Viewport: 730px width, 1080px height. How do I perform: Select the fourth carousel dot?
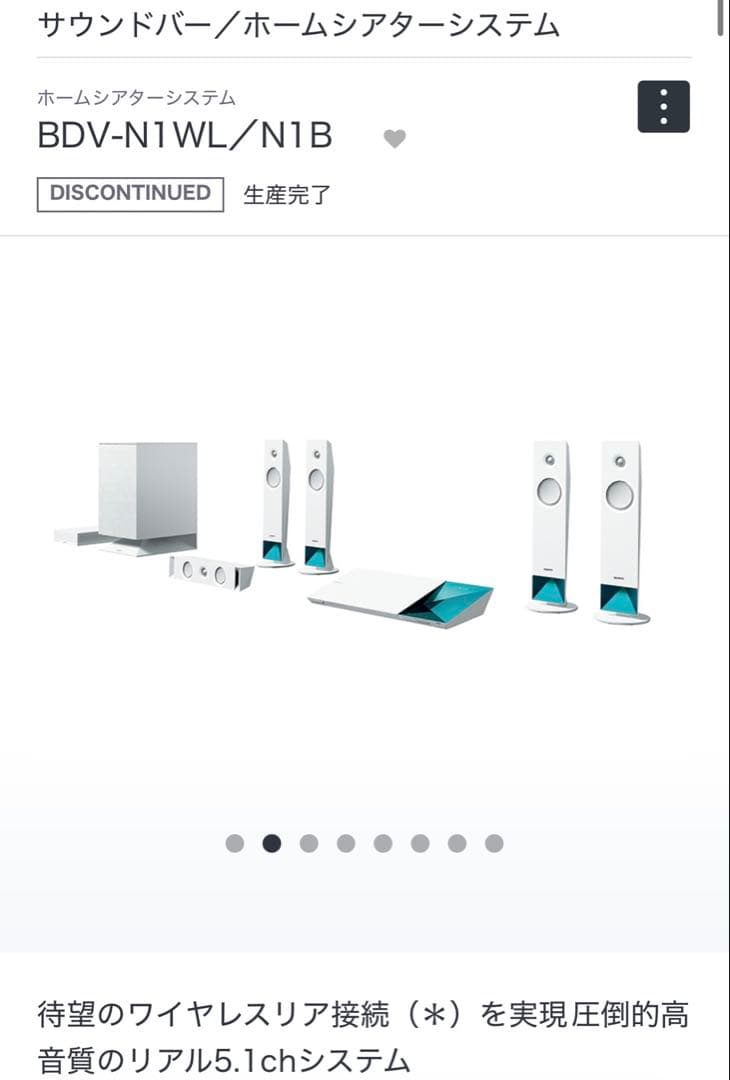pyautogui.click(x=346, y=844)
